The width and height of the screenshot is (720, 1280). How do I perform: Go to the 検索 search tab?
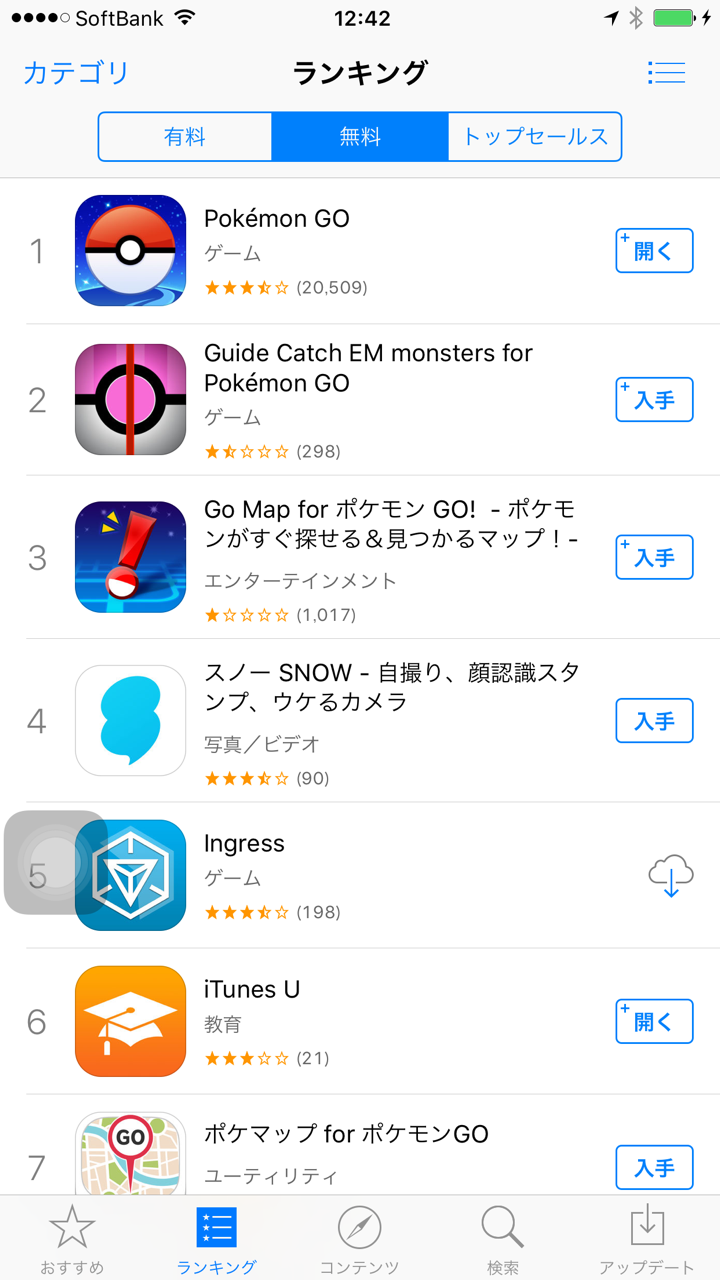tap(503, 1240)
